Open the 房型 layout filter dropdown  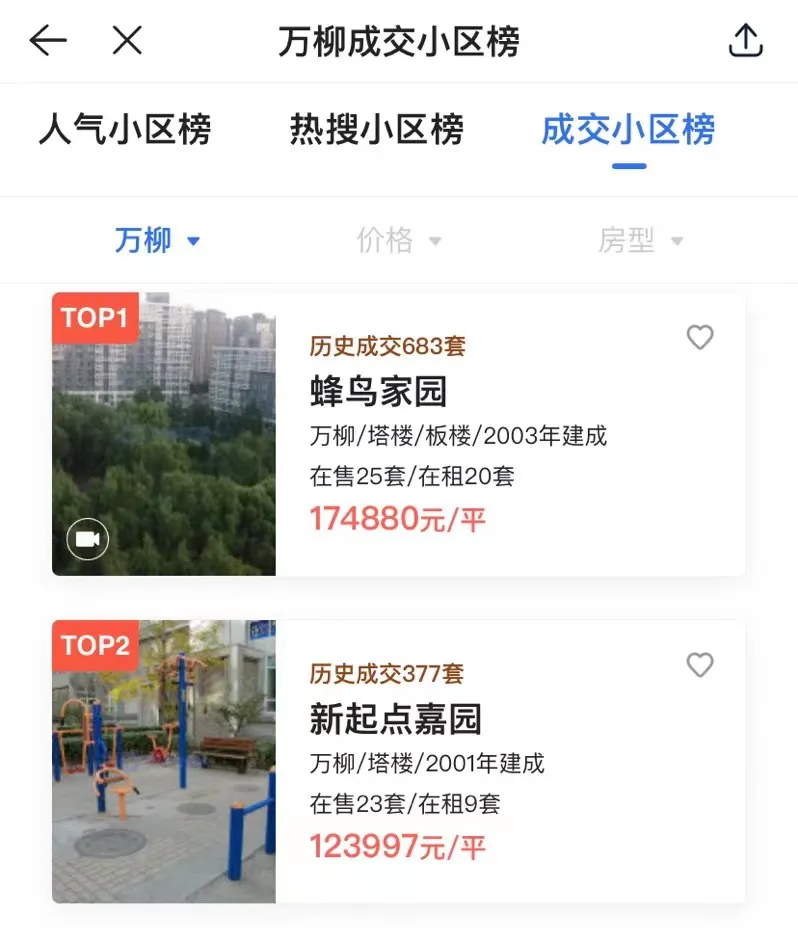coord(641,240)
